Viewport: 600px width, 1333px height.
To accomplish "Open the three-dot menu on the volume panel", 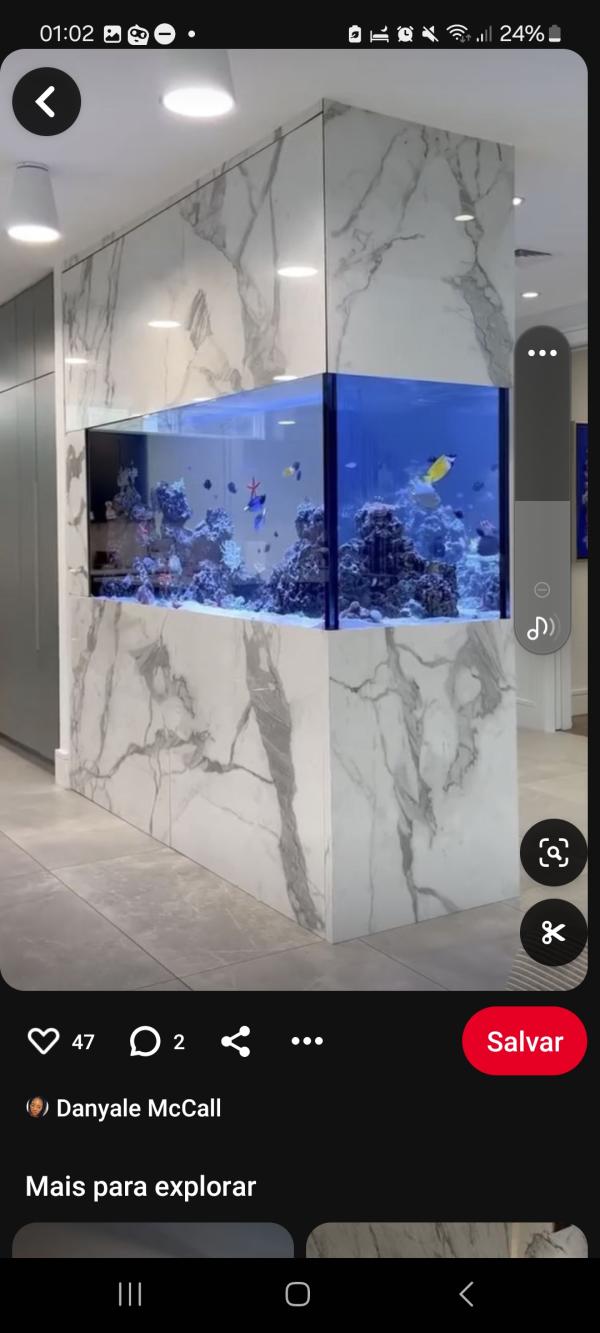I will point(542,353).
